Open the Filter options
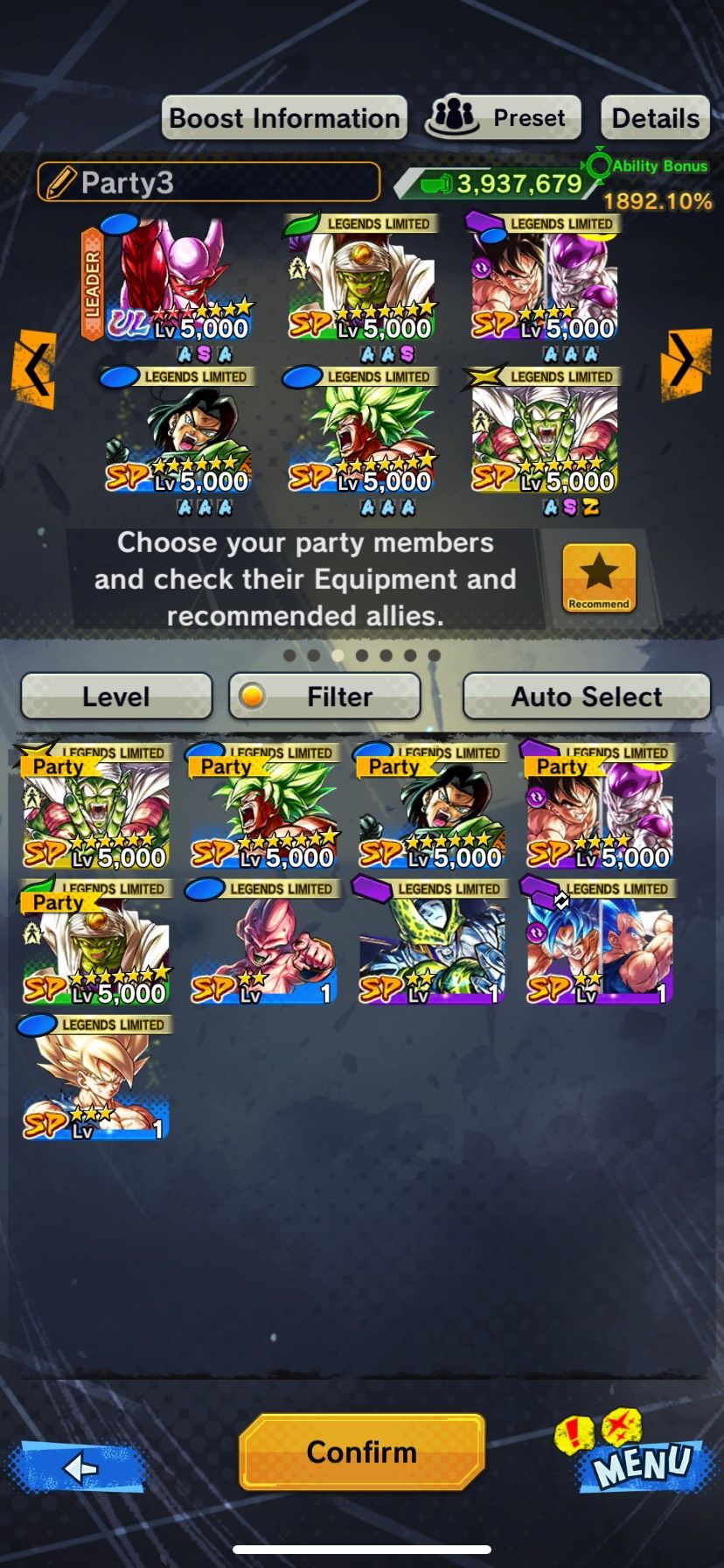The image size is (724, 1568). coord(324,696)
